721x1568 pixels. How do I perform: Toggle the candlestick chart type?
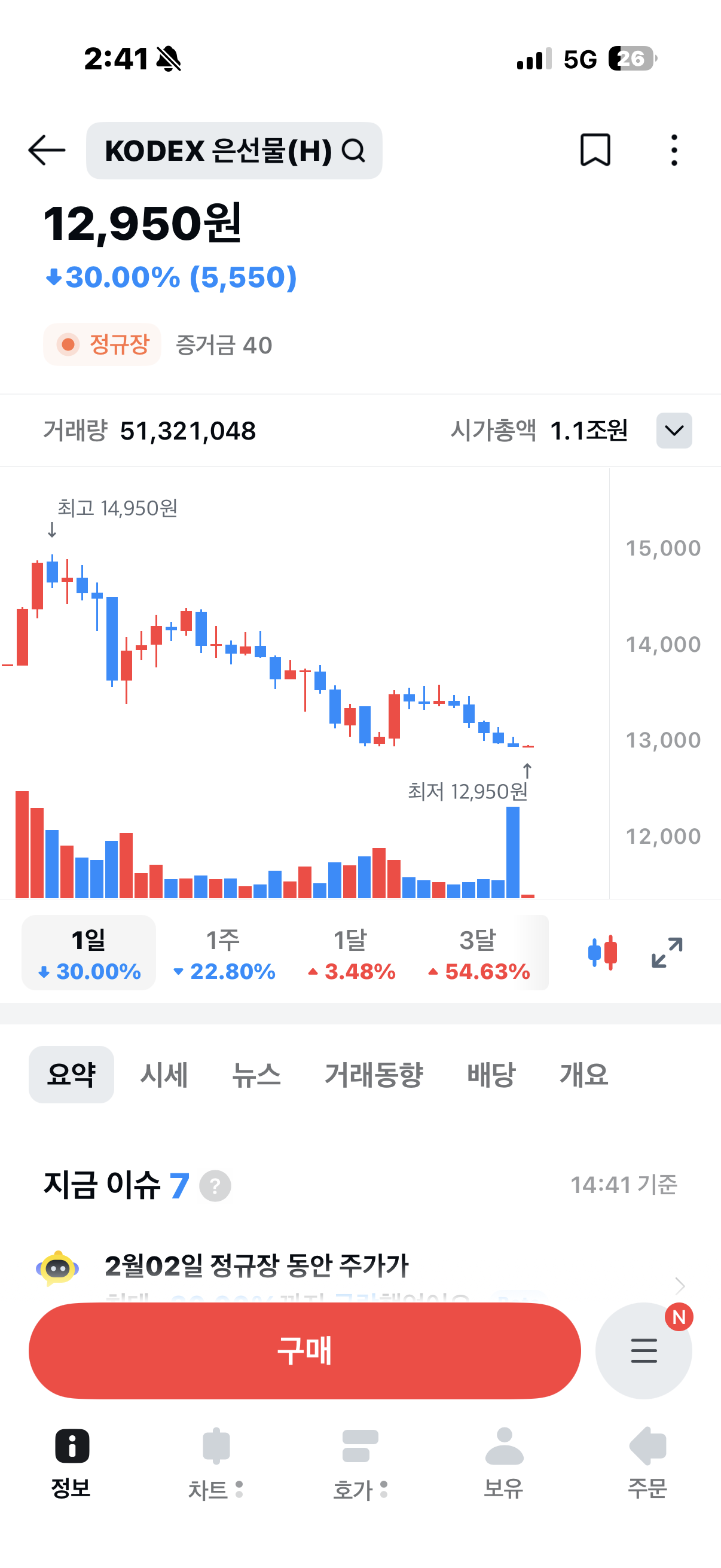point(603,953)
